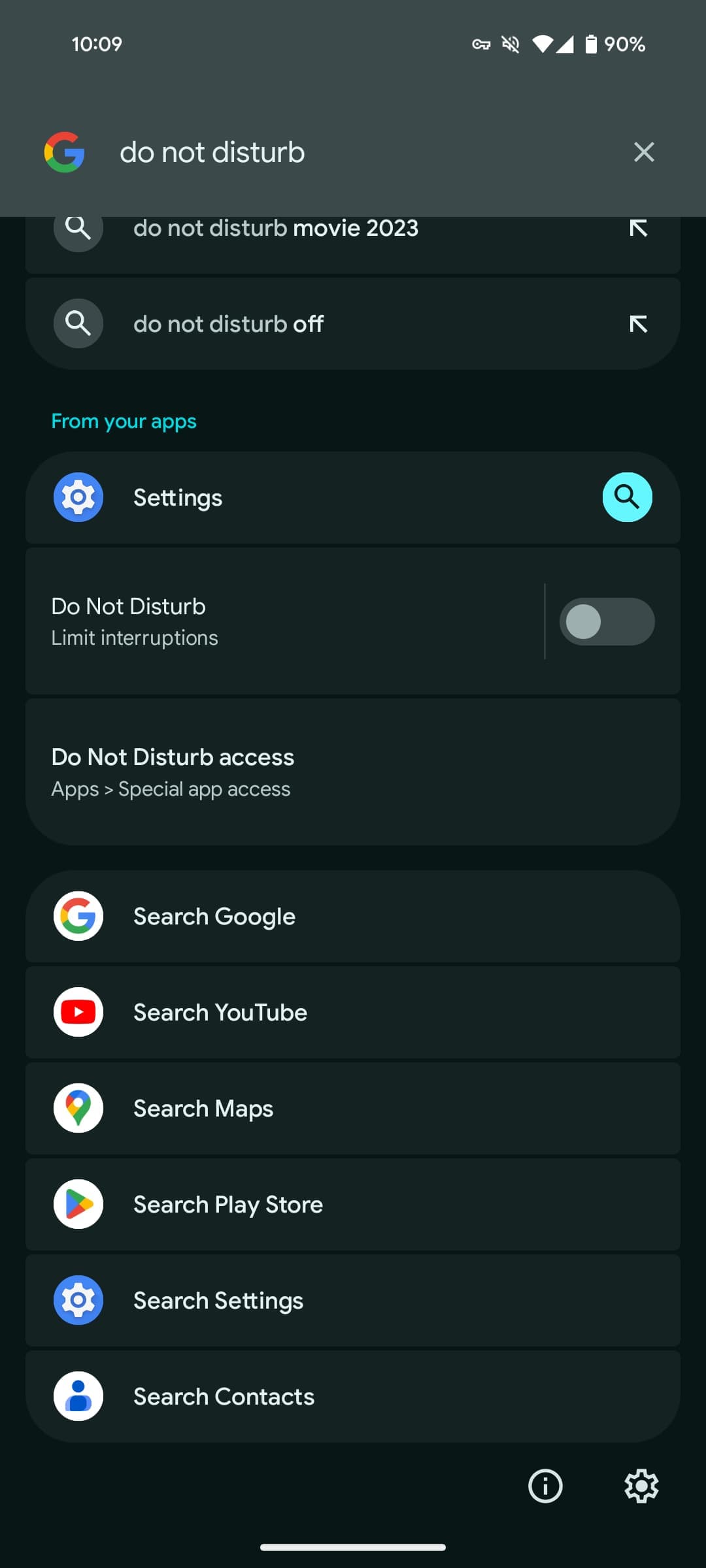The height and width of the screenshot is (1568, 706).
Task: Tap the YouTube icon to search YouTube
Action: click(78, 1011)
